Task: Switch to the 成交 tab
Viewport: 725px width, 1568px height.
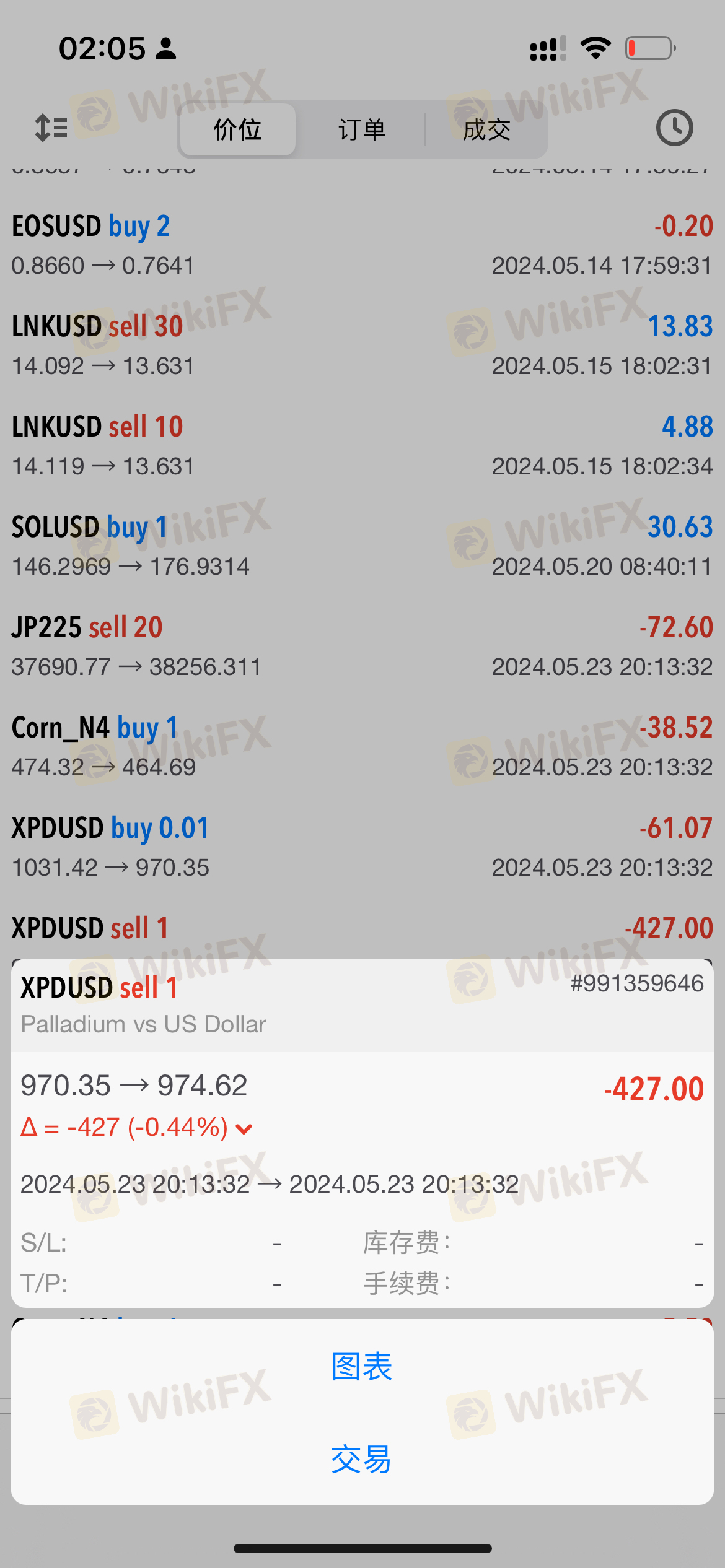Action: coord(486,129)
